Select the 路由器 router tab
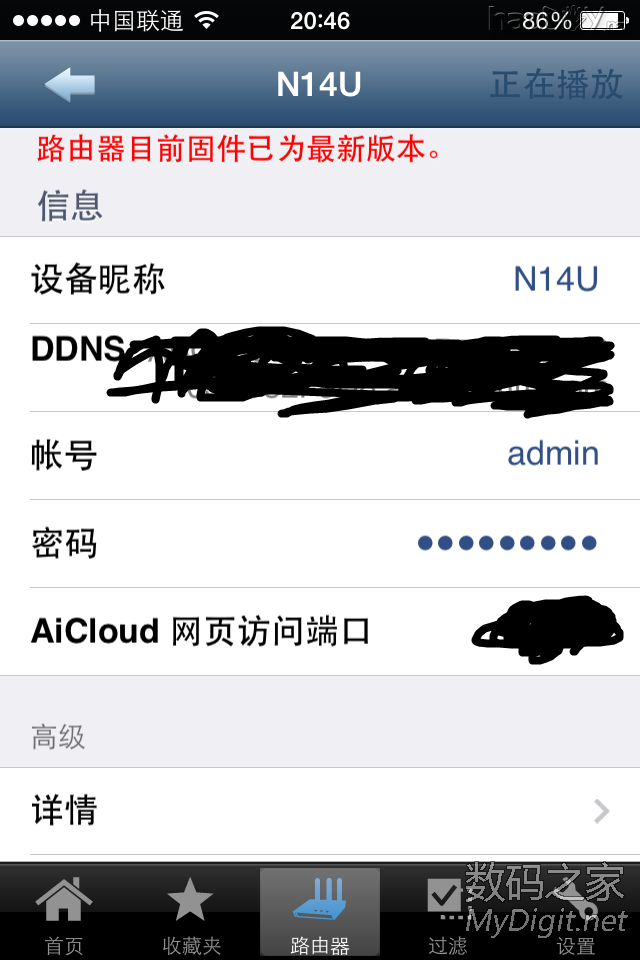 320,912
